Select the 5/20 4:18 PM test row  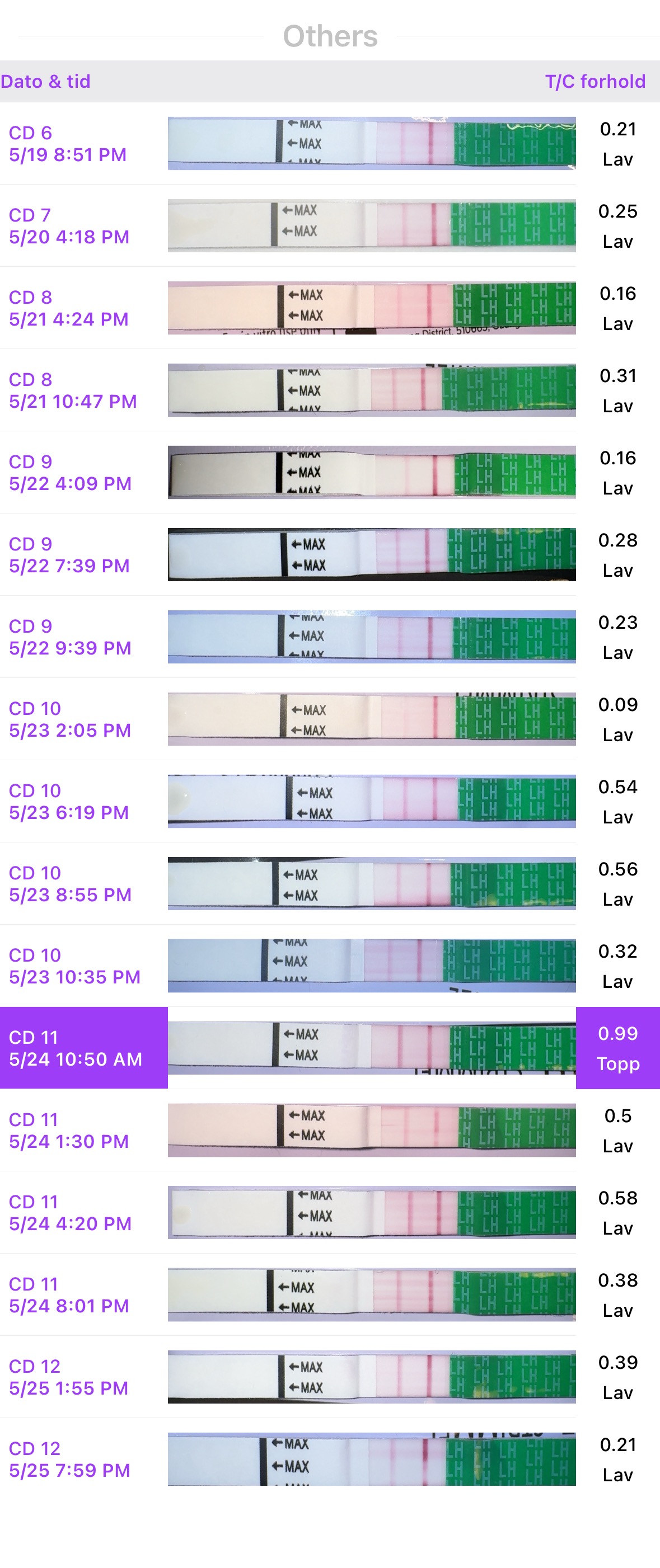pyautogui.click(x=329, y=226)
